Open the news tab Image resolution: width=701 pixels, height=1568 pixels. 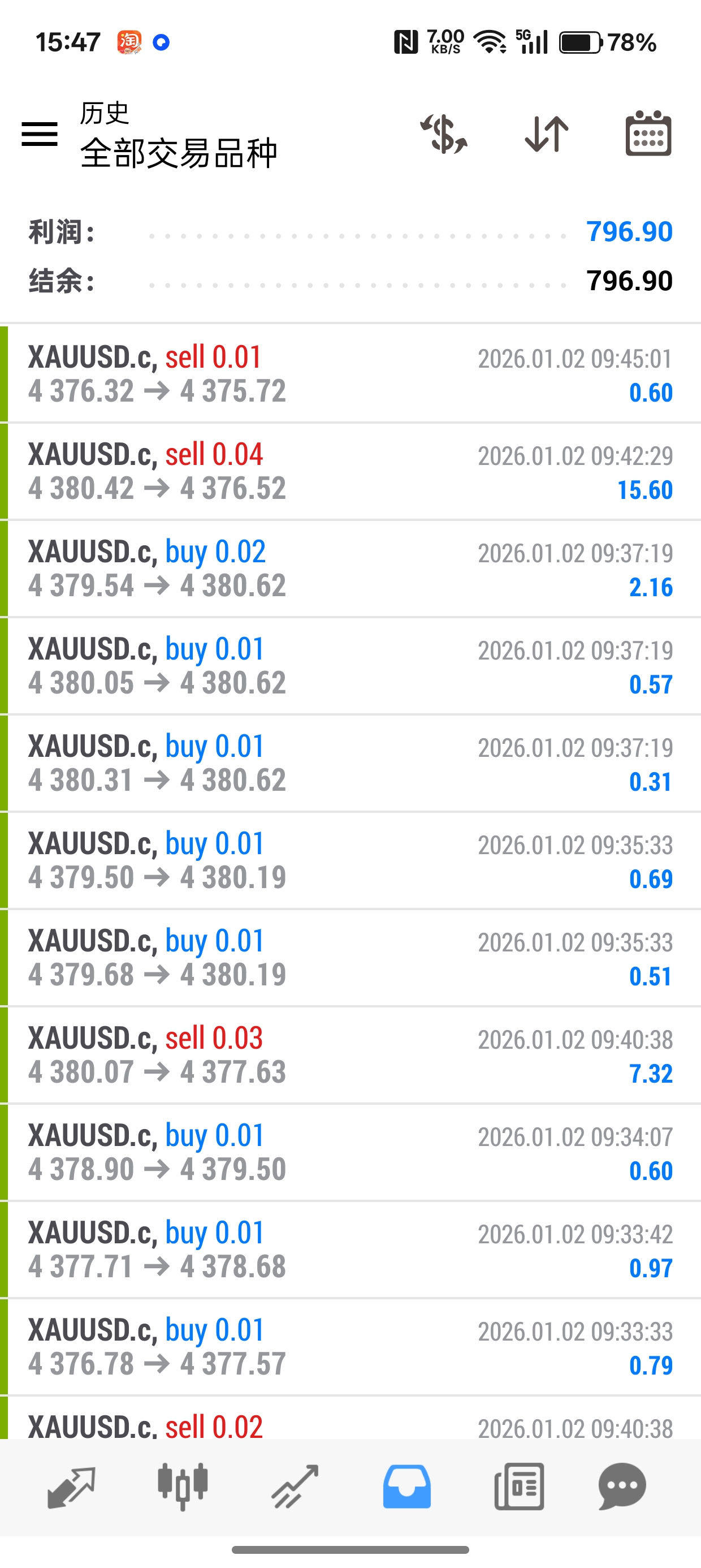pyautogui.click(x=519, y=1487)
